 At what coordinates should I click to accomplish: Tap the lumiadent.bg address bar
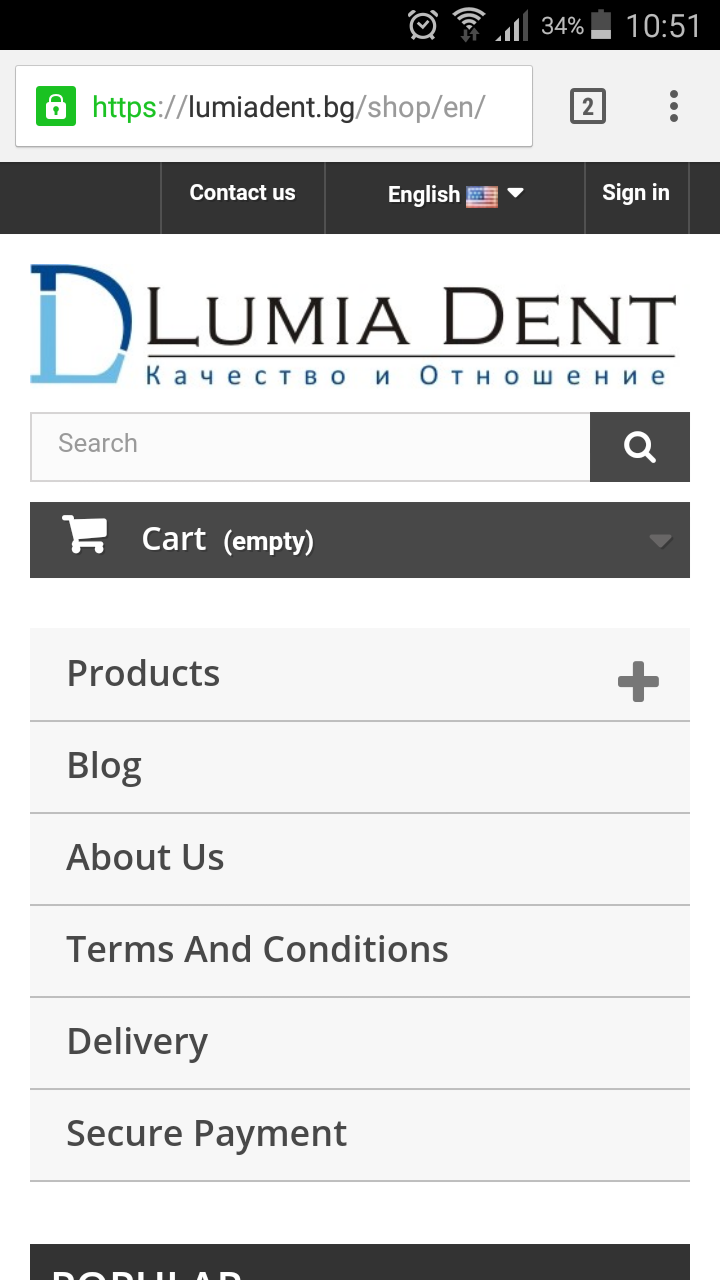click(x=288, y=107)
